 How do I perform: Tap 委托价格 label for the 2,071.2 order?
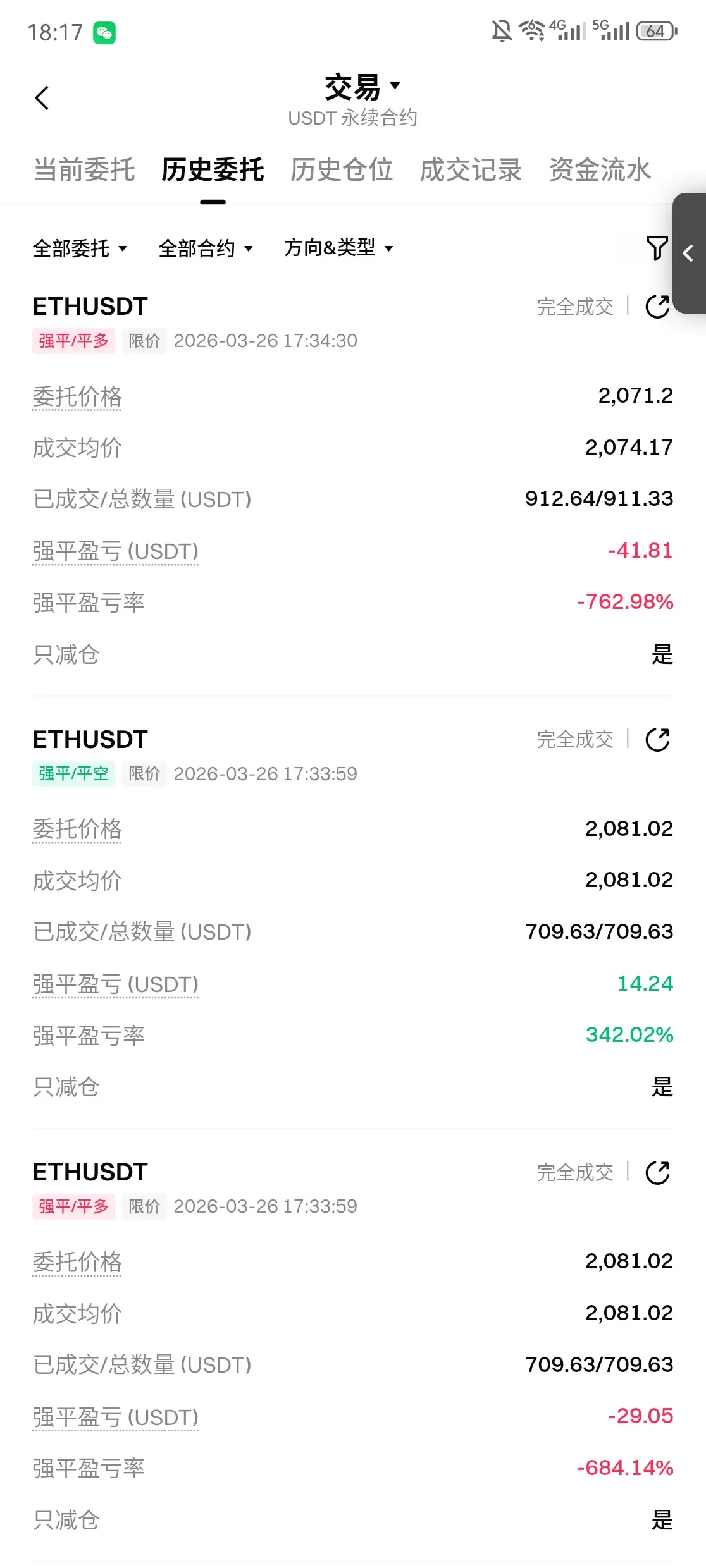77,397
